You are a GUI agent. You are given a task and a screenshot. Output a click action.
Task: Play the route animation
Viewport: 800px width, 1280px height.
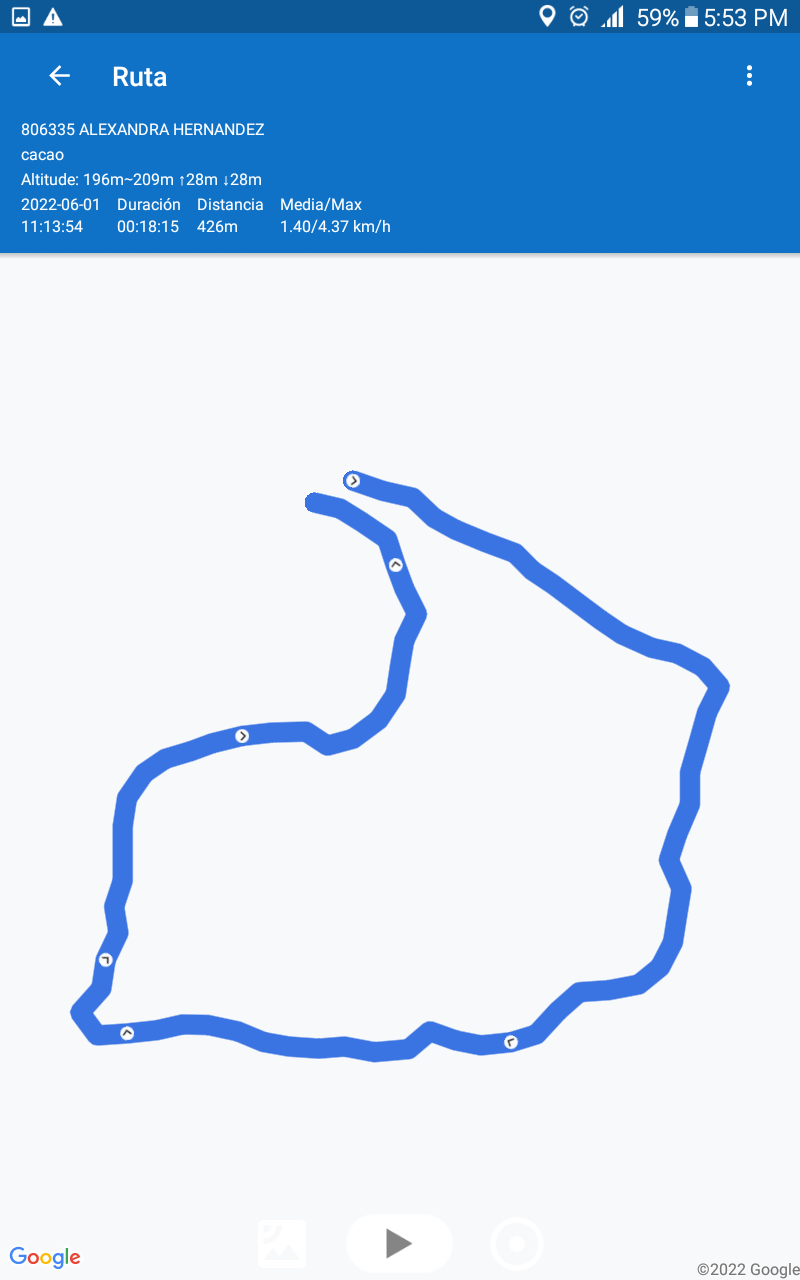(399, 1243)
